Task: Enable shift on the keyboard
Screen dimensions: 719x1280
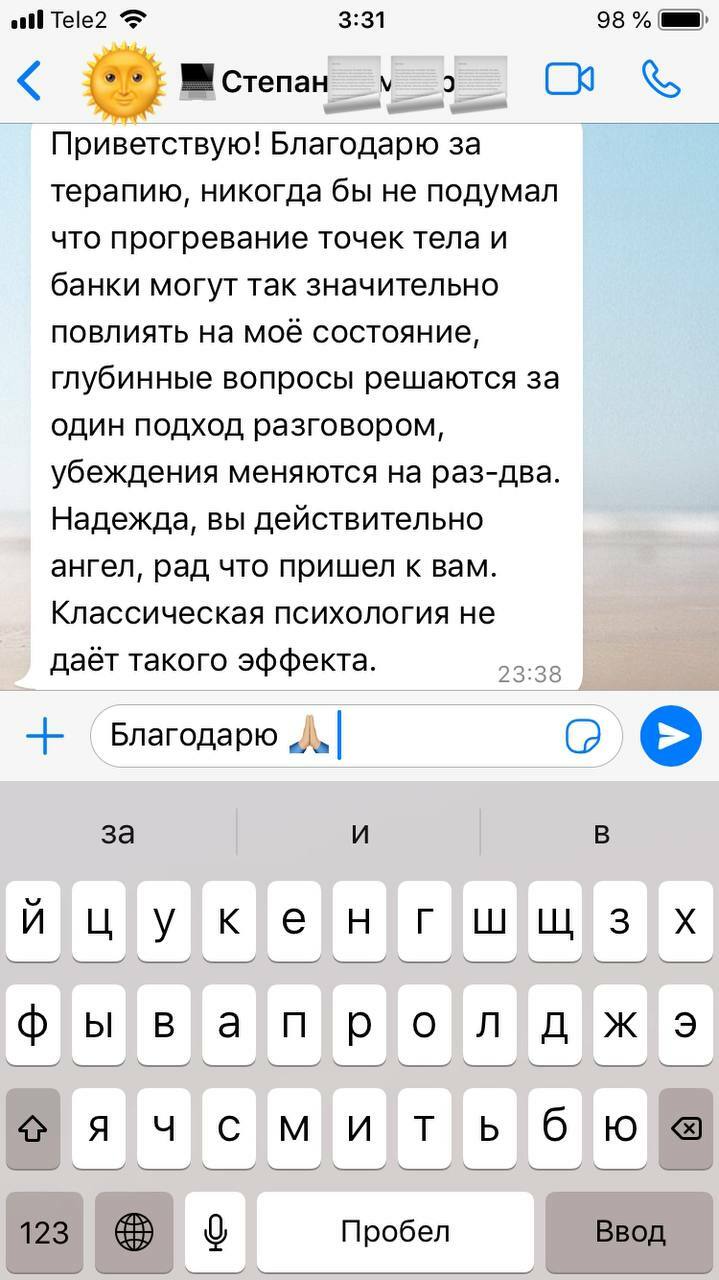Action: pos(33,1129)
